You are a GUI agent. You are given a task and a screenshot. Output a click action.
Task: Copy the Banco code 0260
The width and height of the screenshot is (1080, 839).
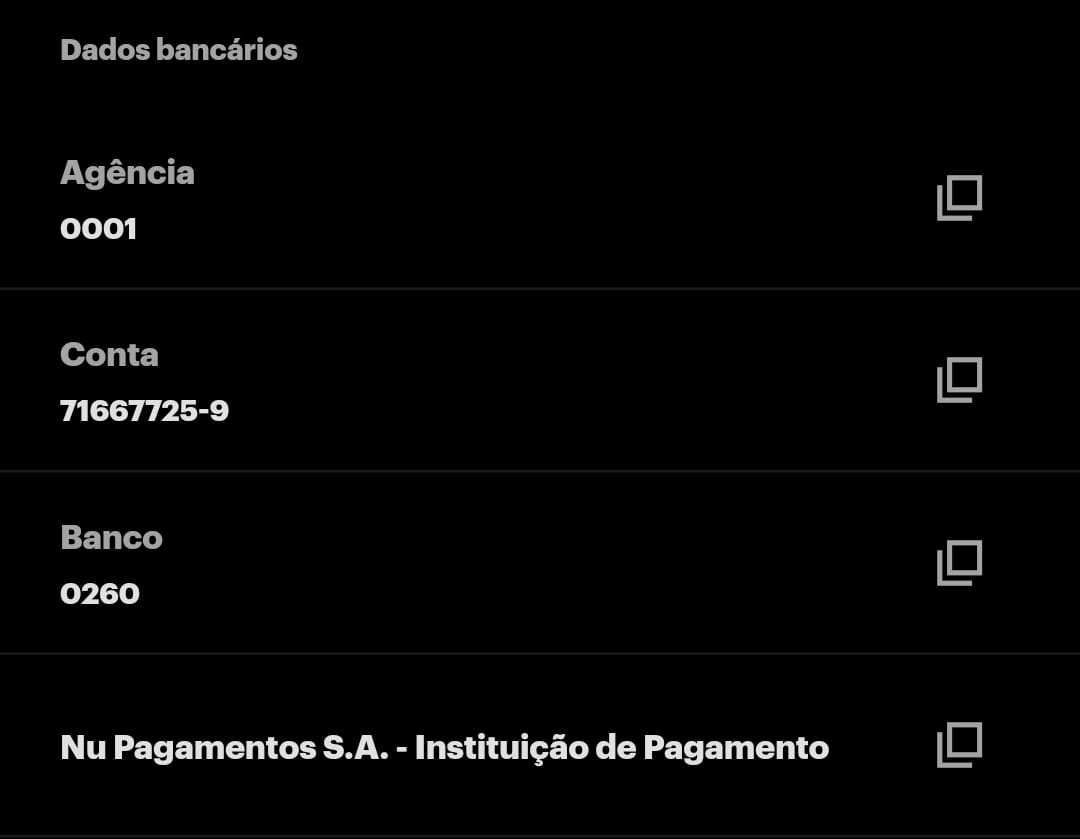pos(959,563)
